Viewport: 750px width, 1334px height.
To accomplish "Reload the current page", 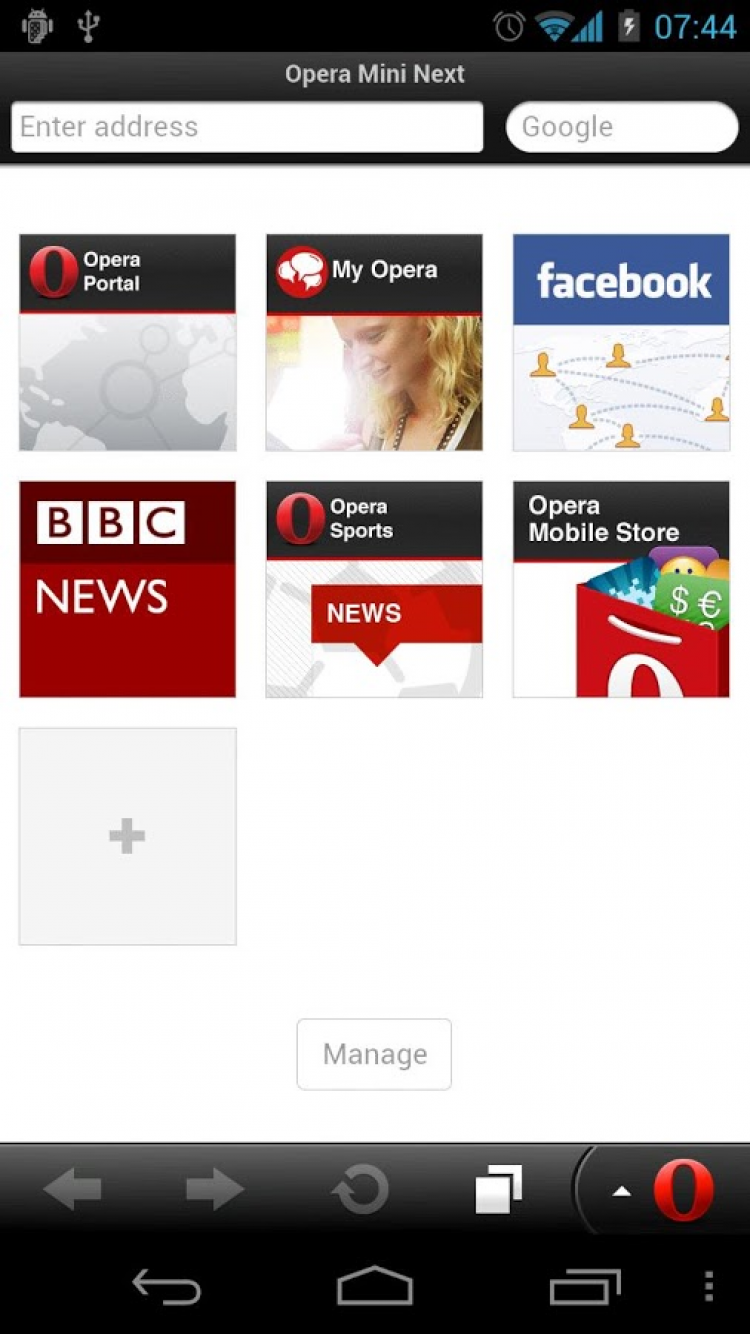I will tap(360, 1190).
